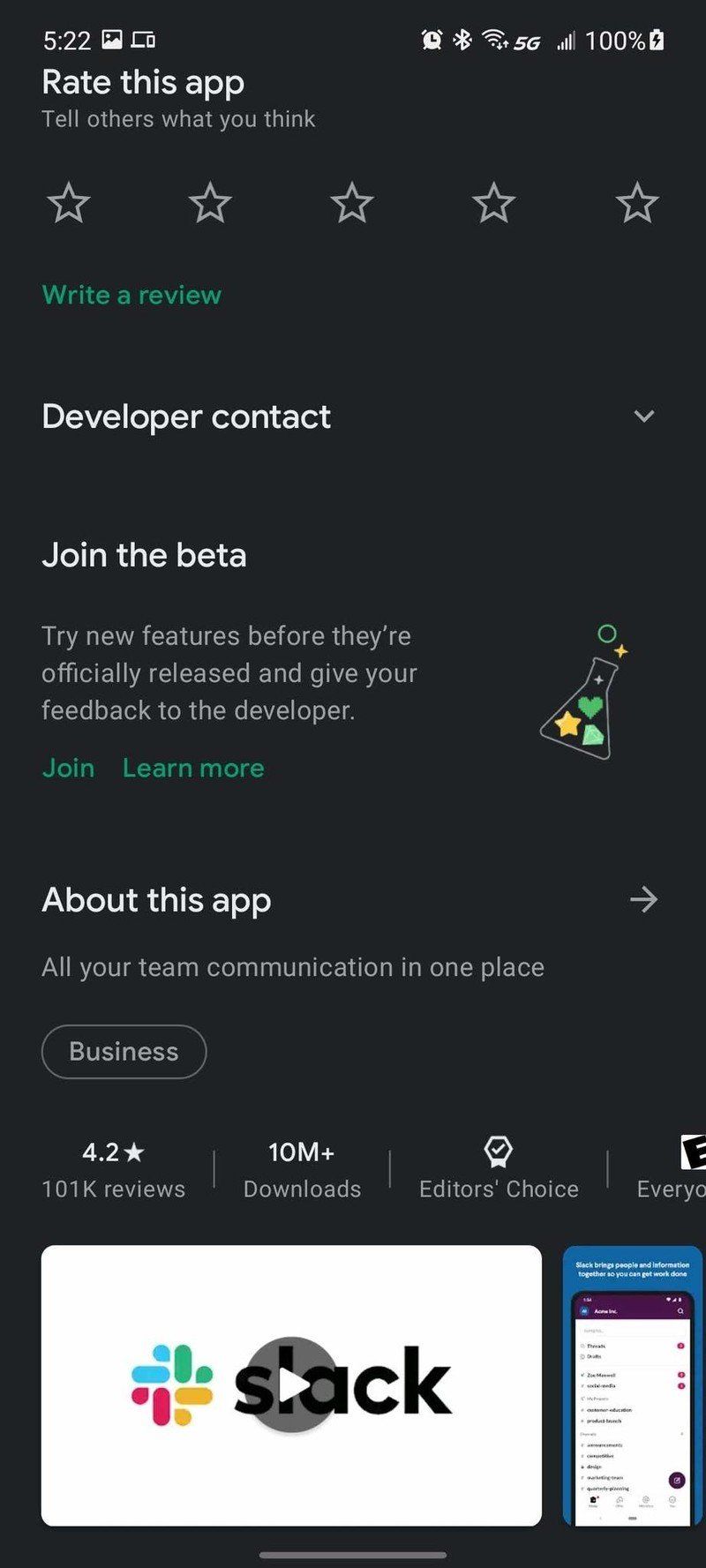This screenshot has height=1568, width=706.
Task: Tap the alarm clock icon in the status bar
Action: pyautogui.click(x=430, y=40)
